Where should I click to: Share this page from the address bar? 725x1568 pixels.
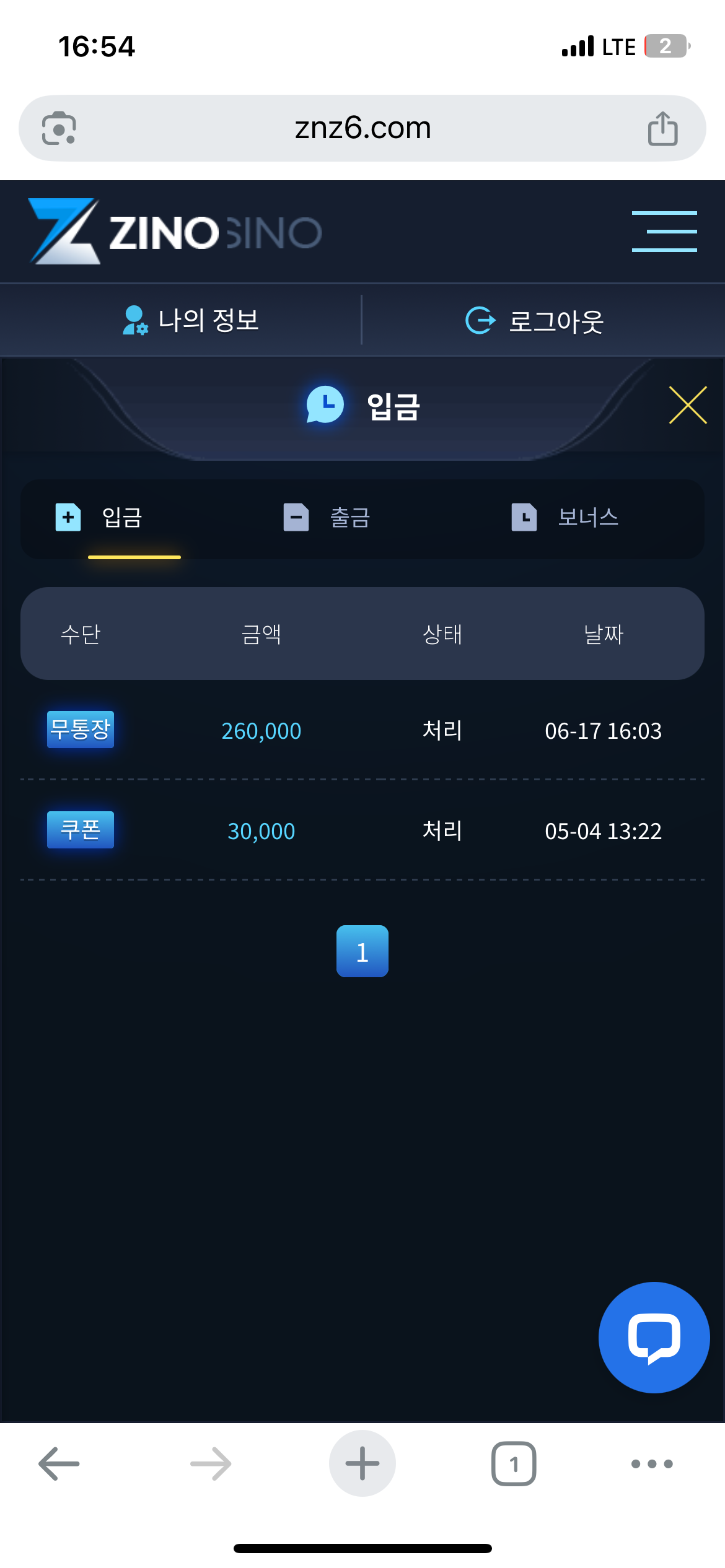point(663,128)
